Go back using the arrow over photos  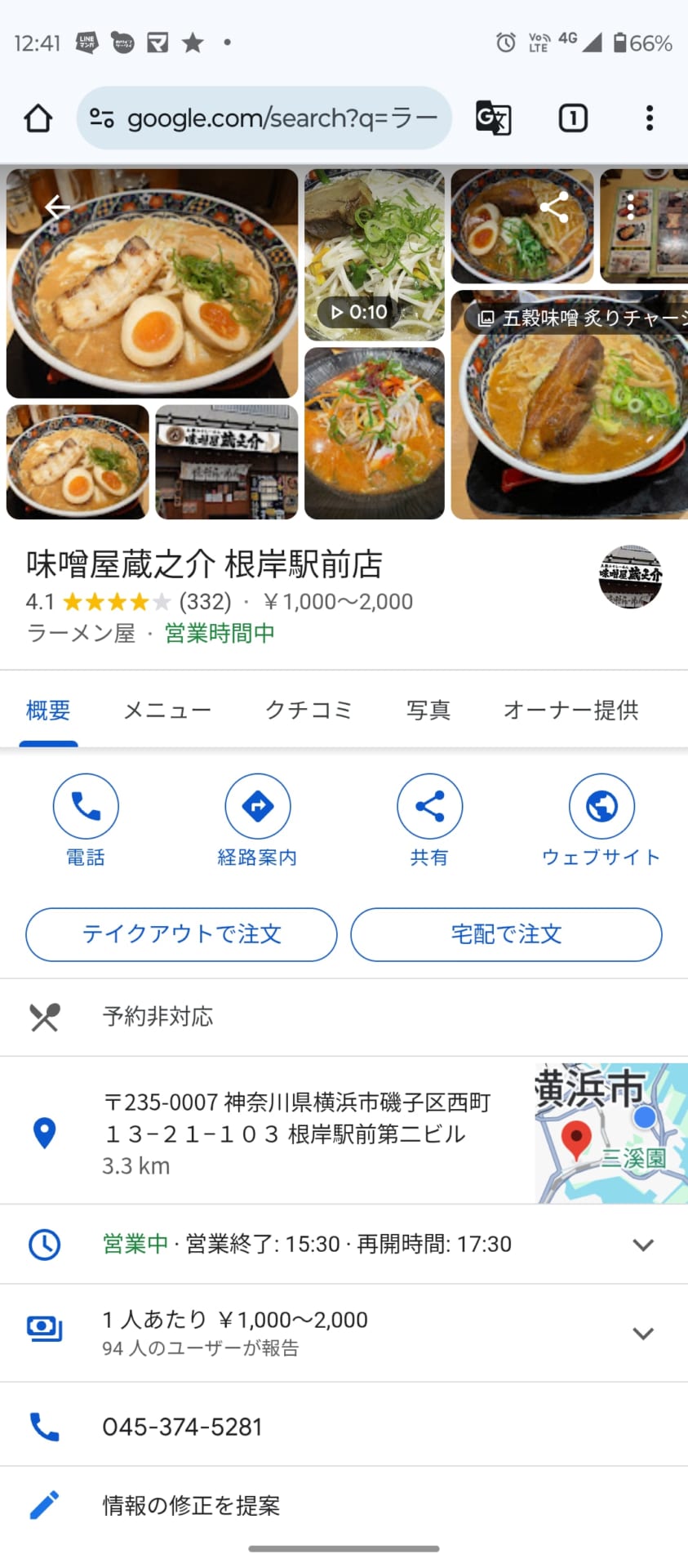pyautogui.click(x=56, y=207)
